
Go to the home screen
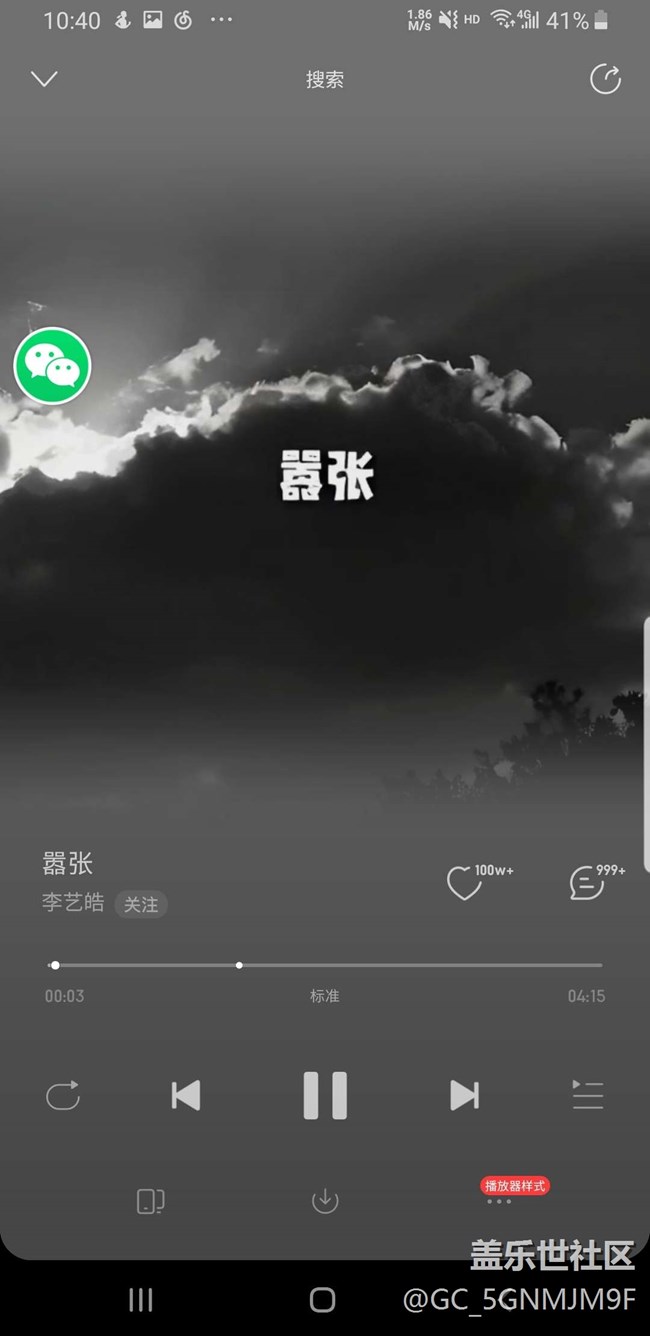pos(322,1299)
